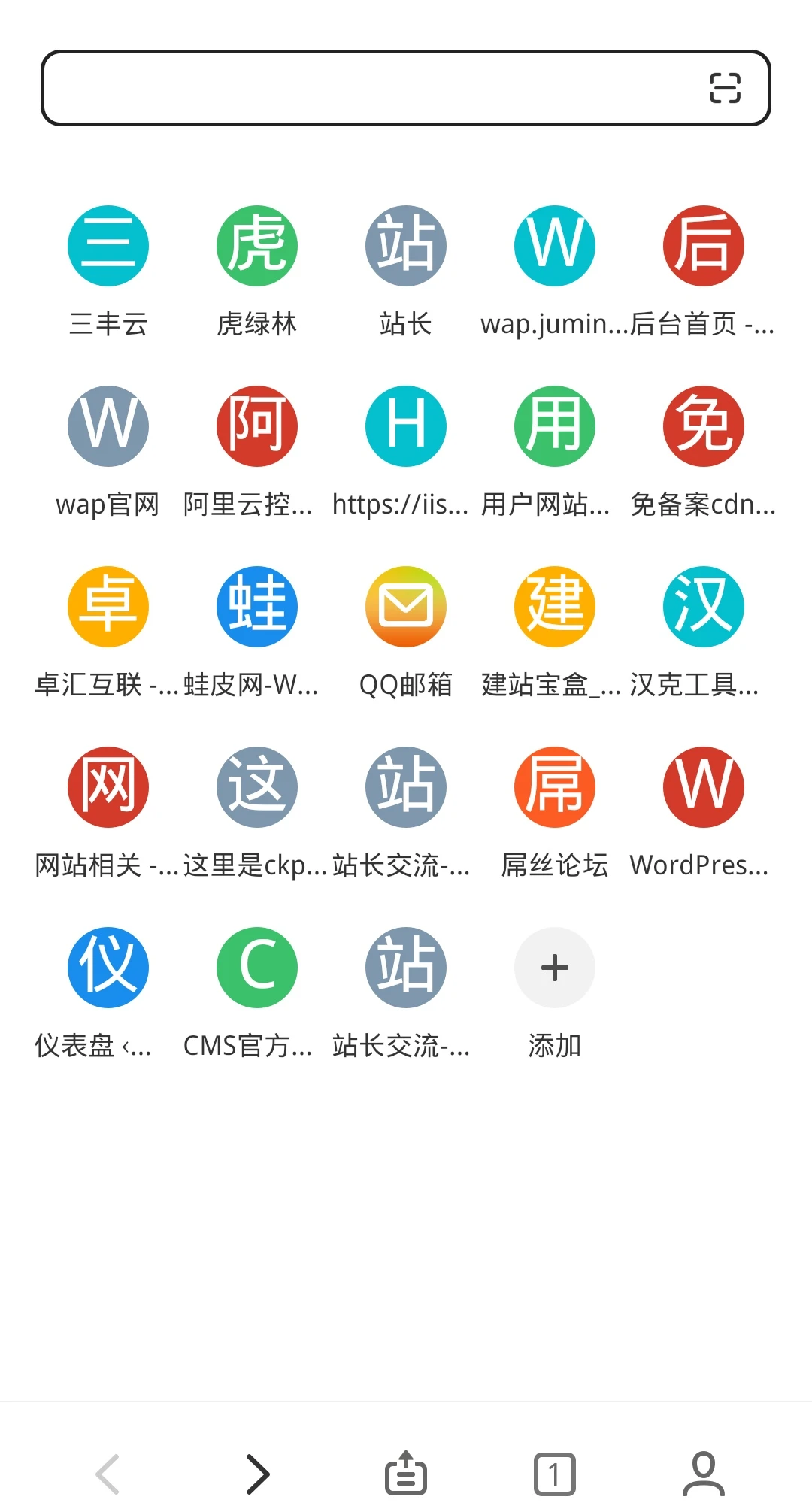Open the 屌丝论坛 bookmark
Screen dimensions: 812x1512
pyautogui.click(x=555, y=787)
